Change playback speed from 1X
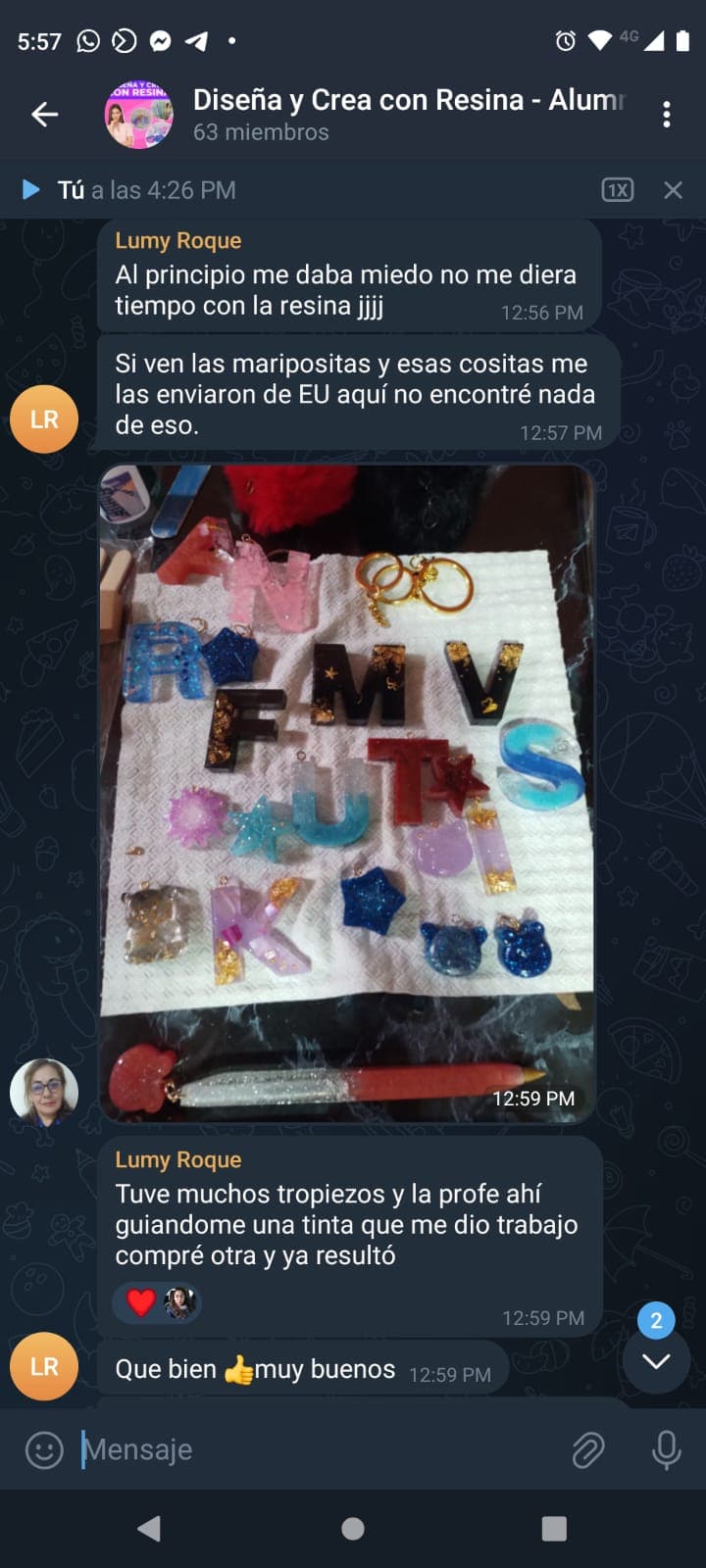Viewport: 706px width, 1568px height. (617, 190)
